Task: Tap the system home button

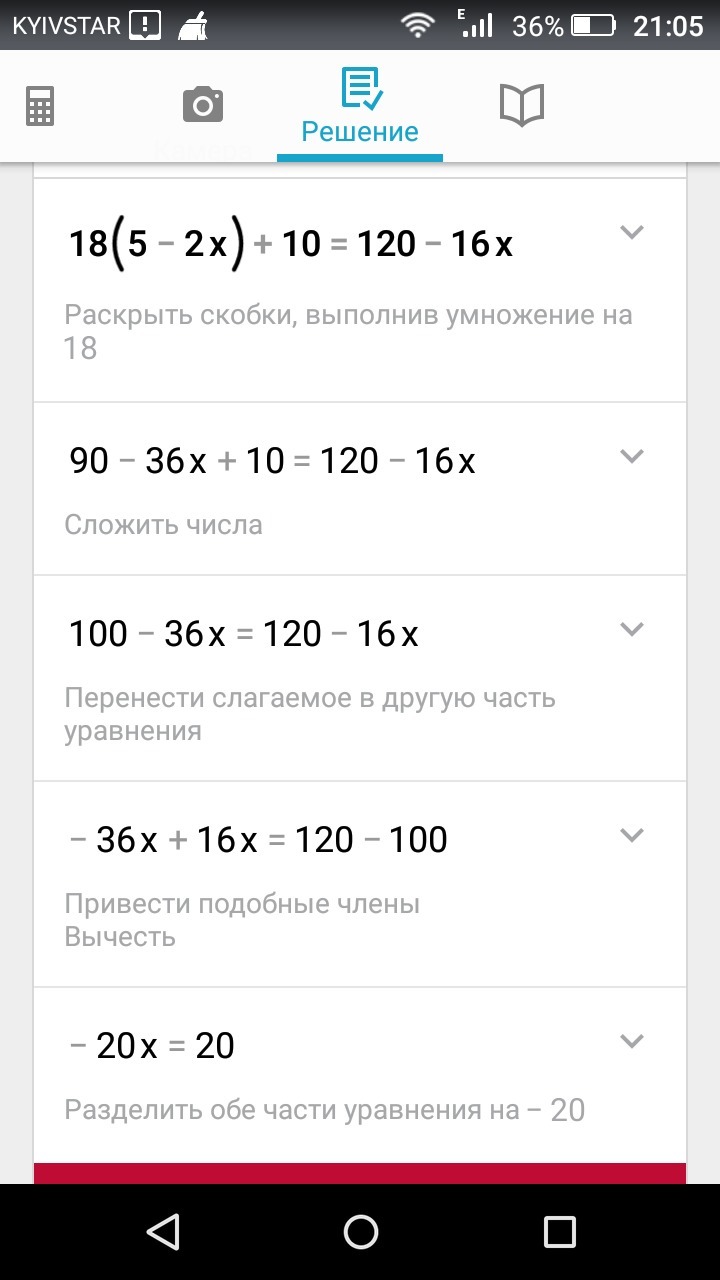Action: pyautogui.click(x=360, y=1231)
